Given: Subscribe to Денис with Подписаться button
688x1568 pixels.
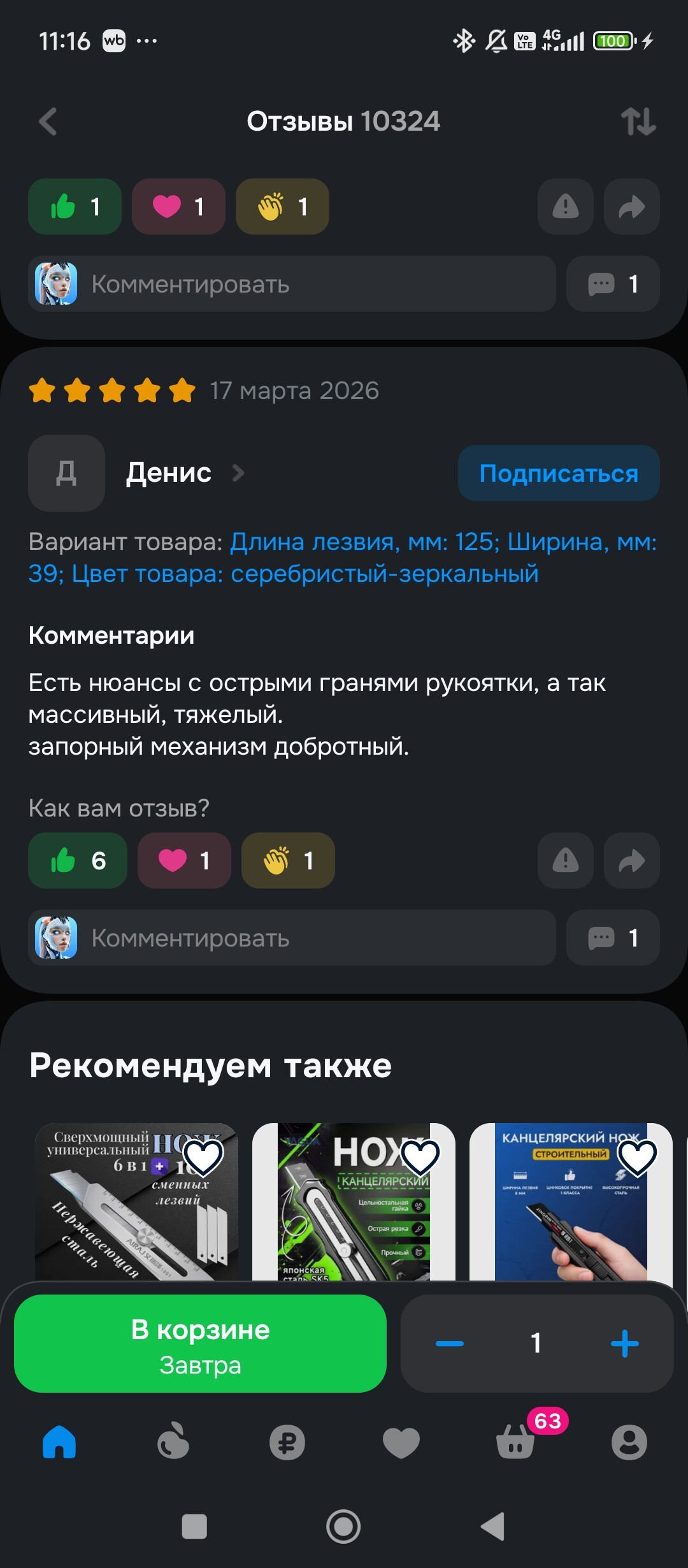Looking at the screenshot, I should (x=558, y=473).
